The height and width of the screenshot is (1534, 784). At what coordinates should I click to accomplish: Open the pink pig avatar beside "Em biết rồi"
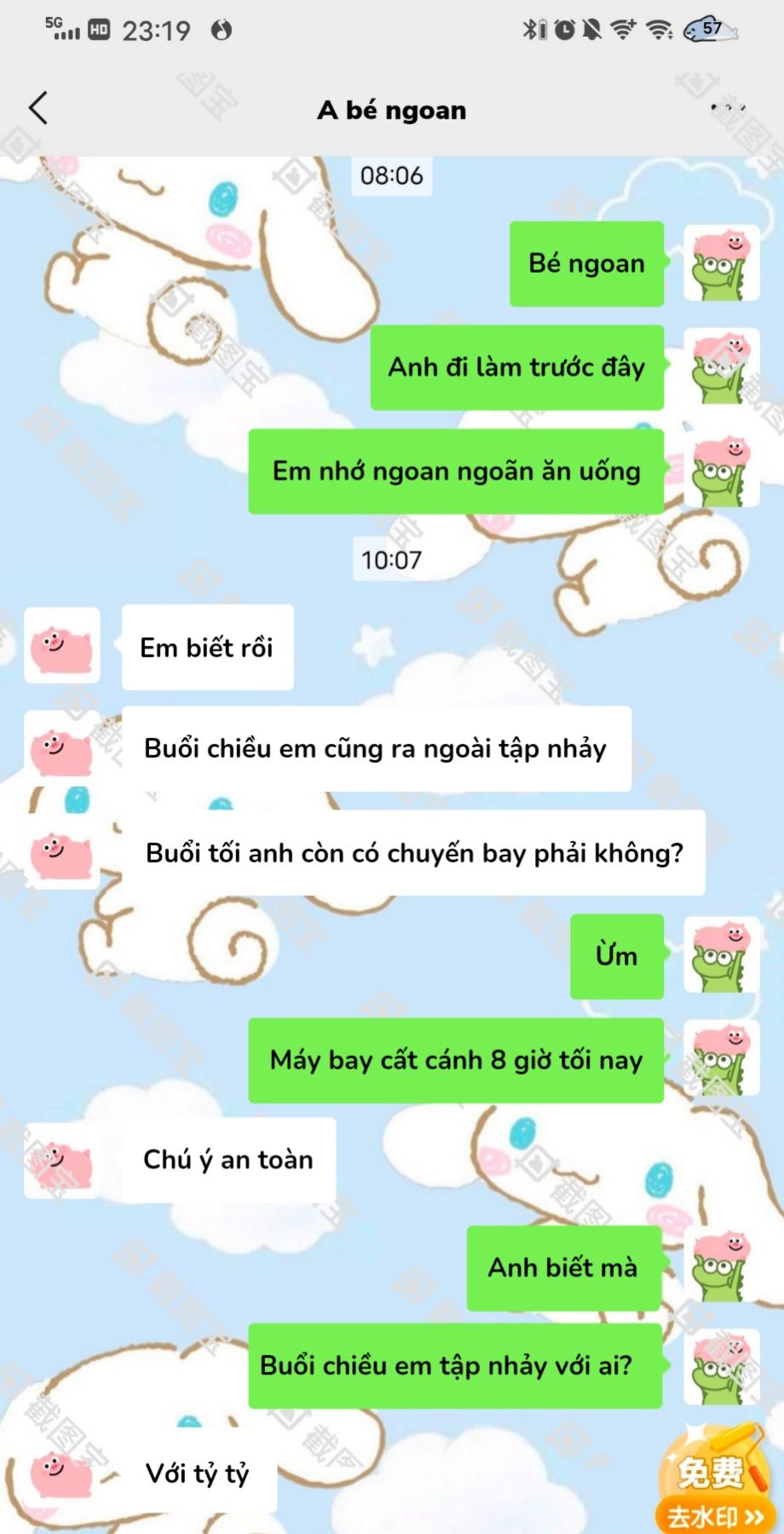coord(61,646)
